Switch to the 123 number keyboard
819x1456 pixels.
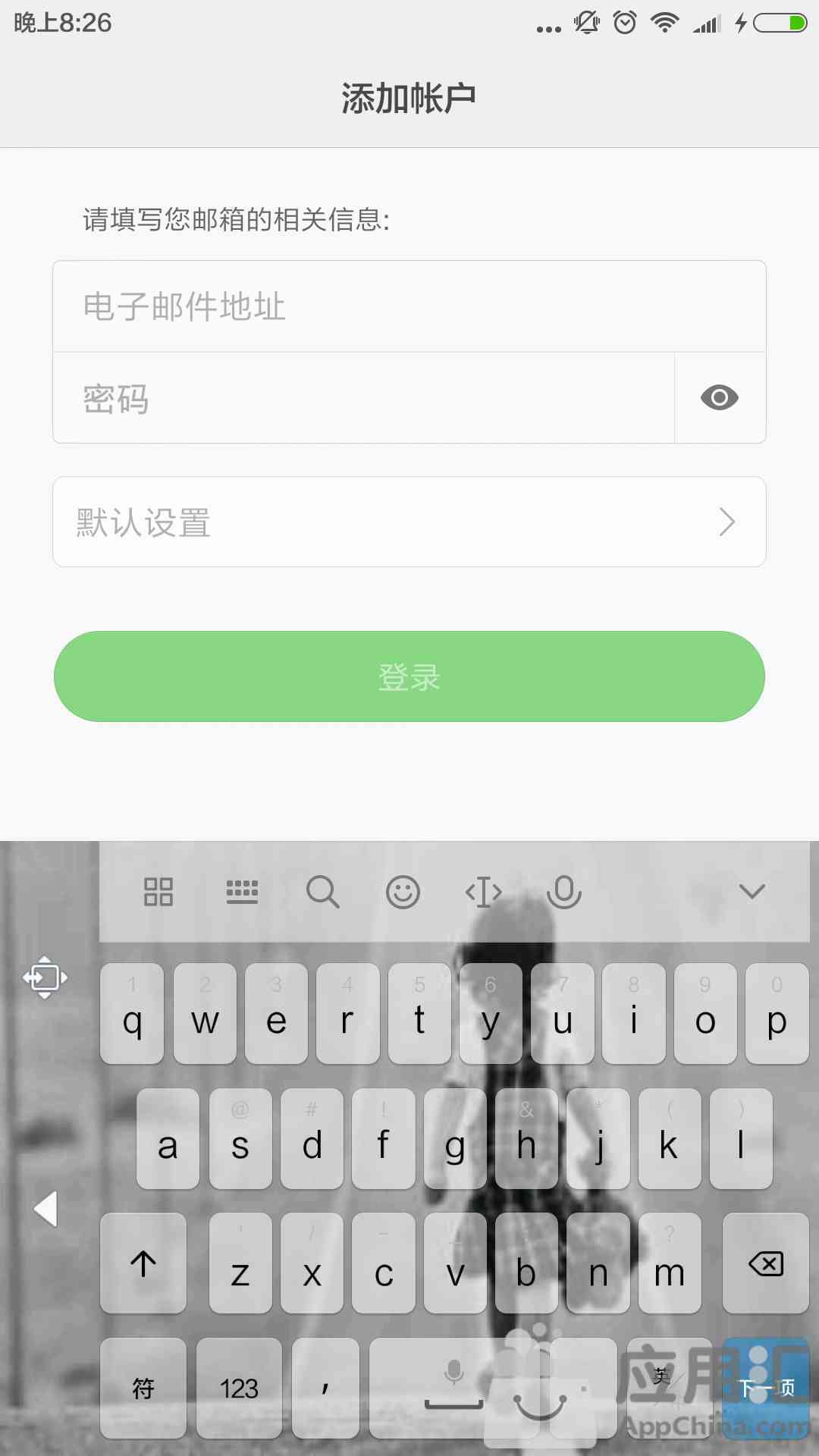point(239,1388)
